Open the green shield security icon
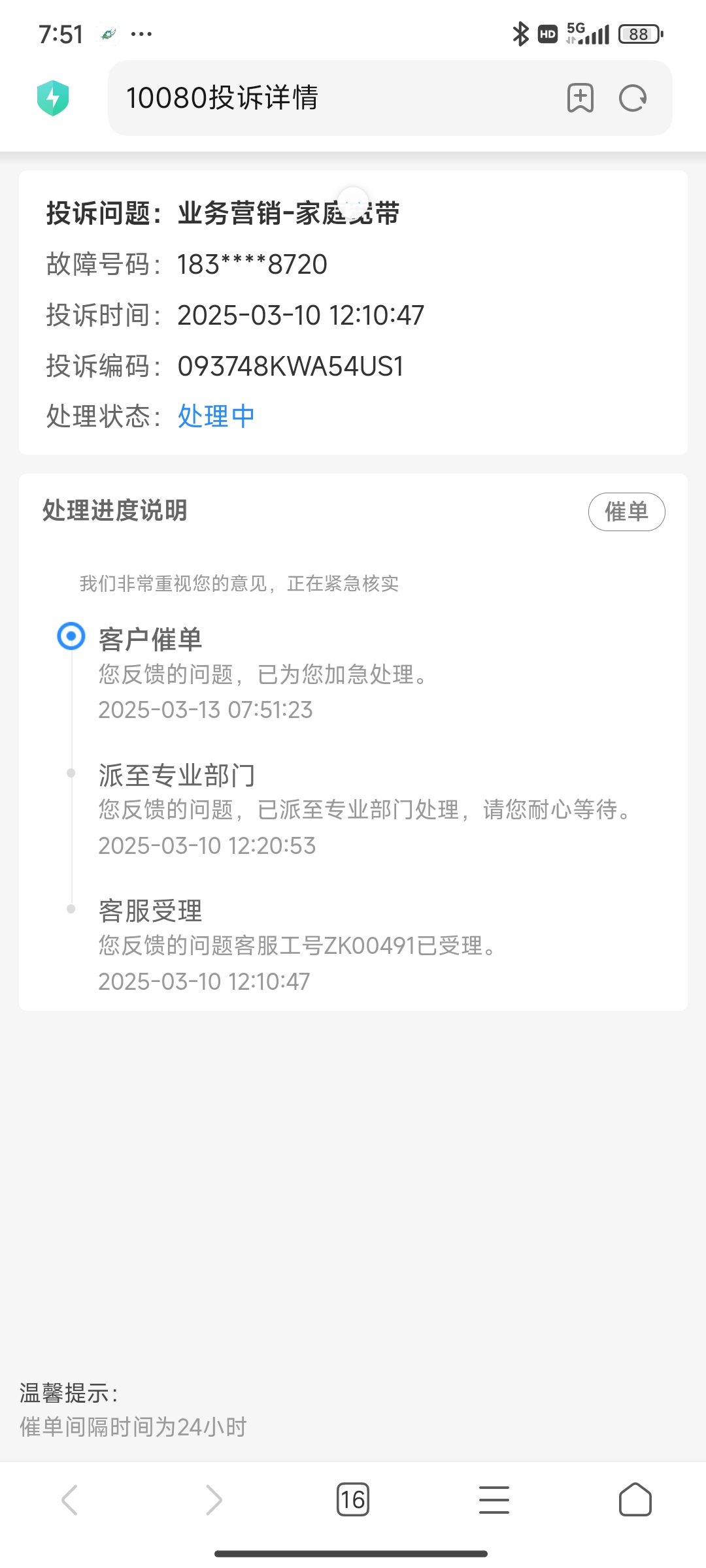Image resolution: width=706 pixels, height=1568 pixels. coord(53,98)
